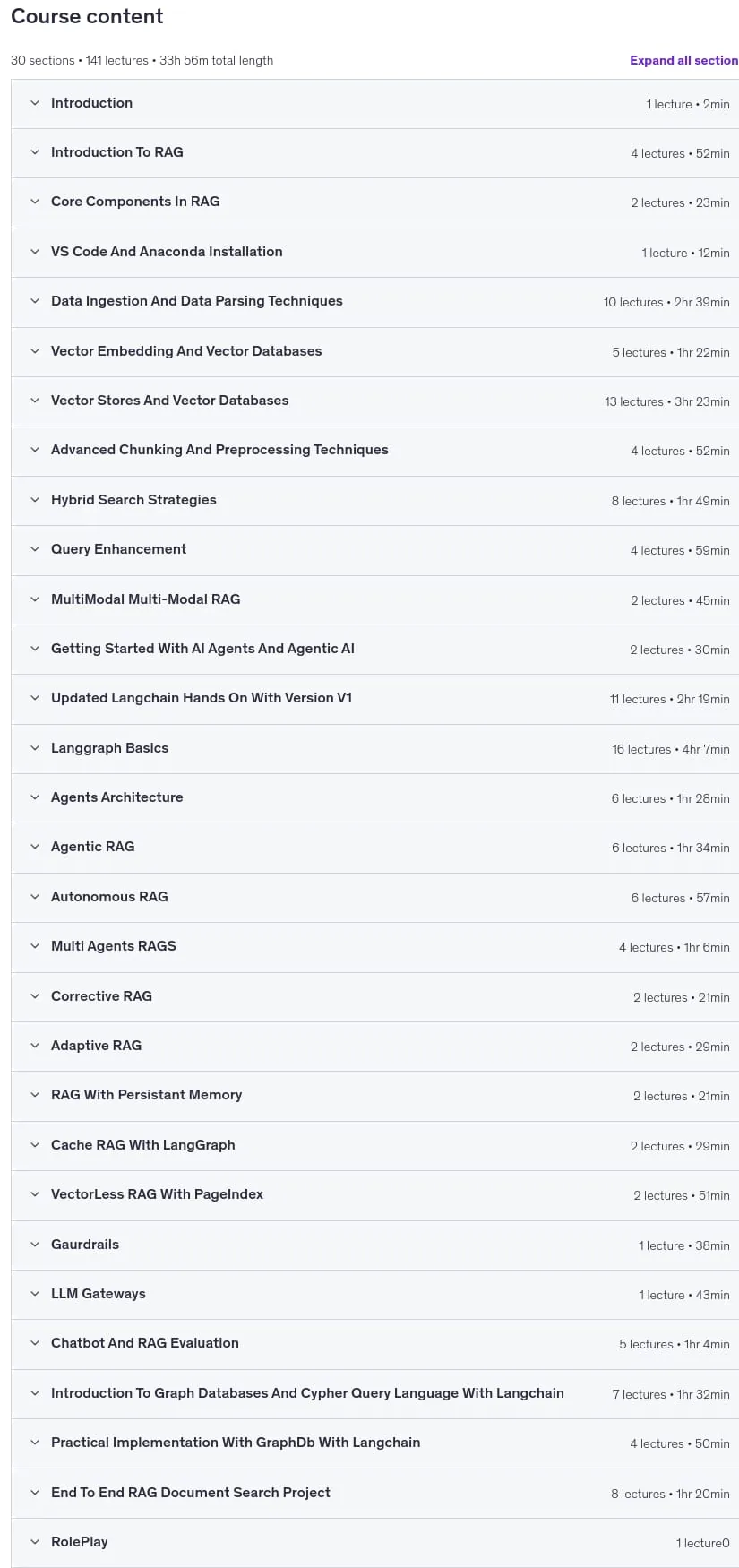Expand VS Code And Anaconda Installation
739x1568 pixels.
tap(374, 253)
